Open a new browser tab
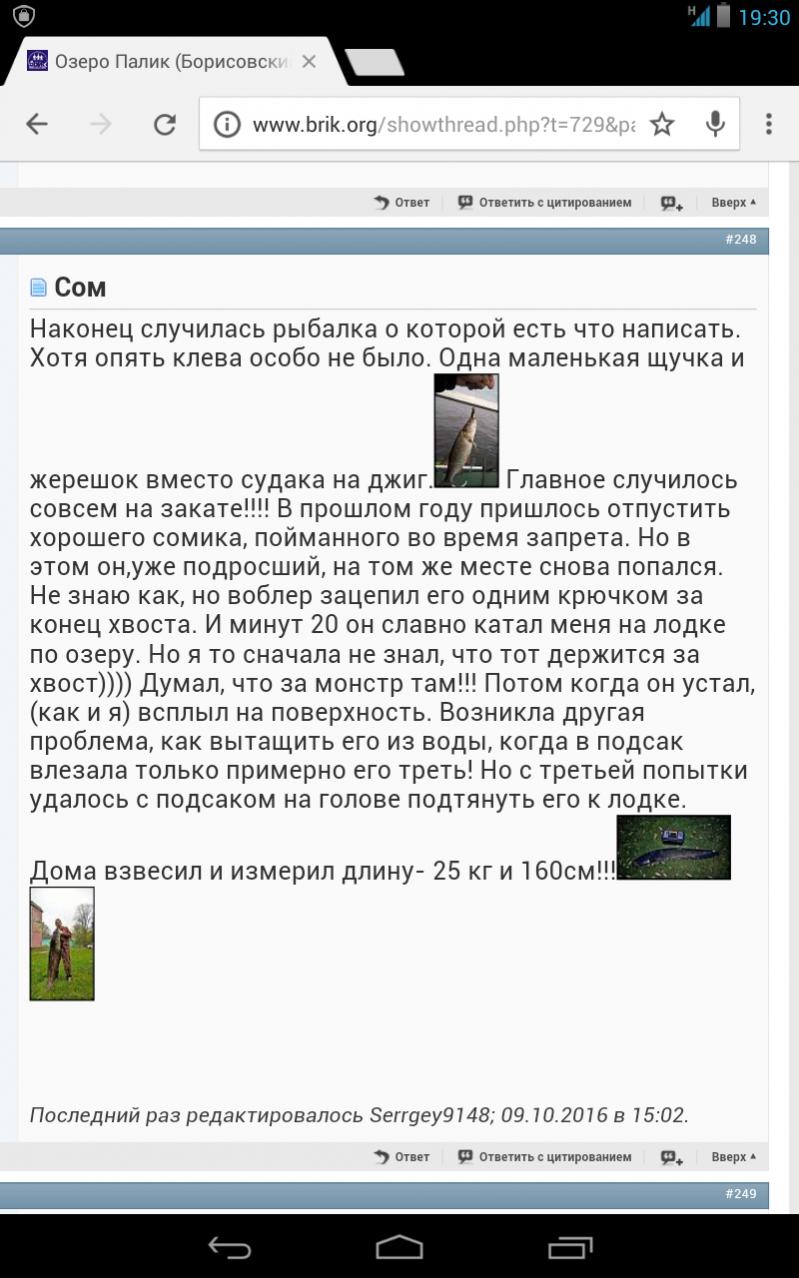Viewport: 799px width, 1278px height. click(x=376, y=62)
